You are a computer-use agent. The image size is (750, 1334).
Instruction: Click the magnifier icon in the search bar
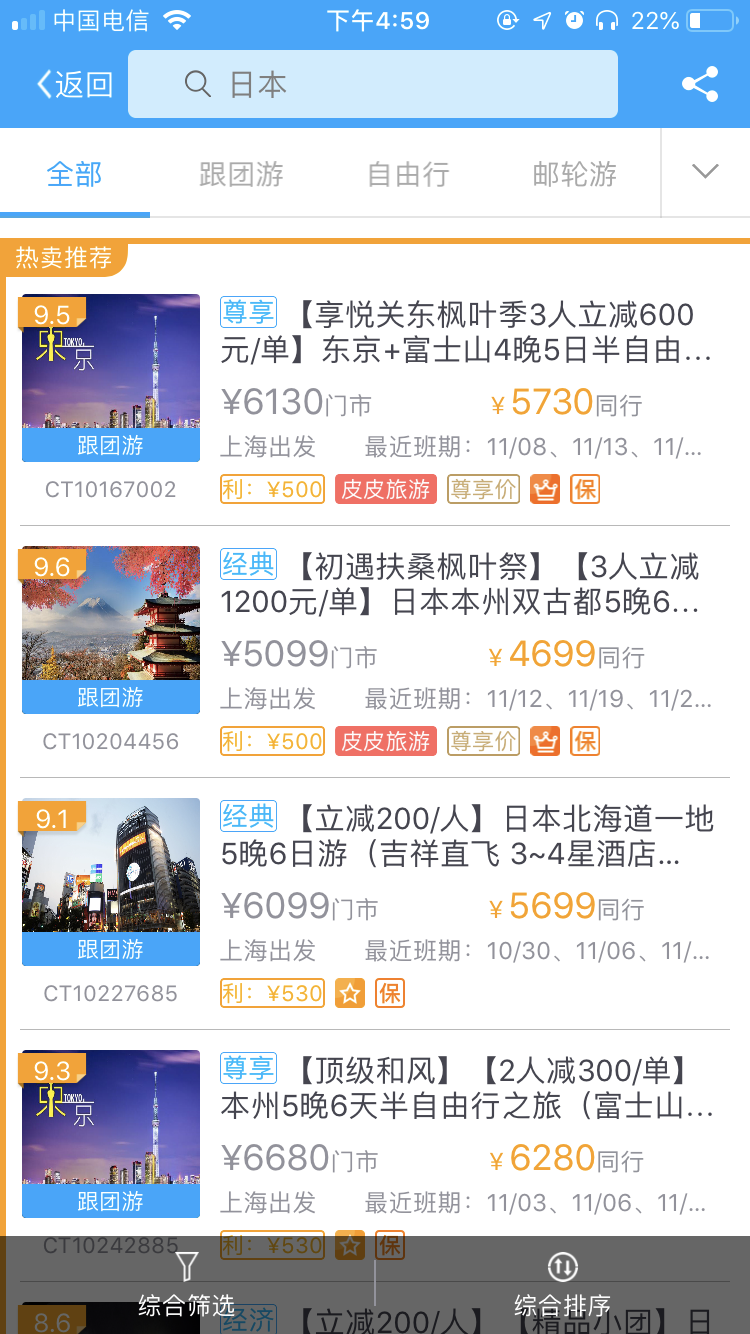(197, 84)
